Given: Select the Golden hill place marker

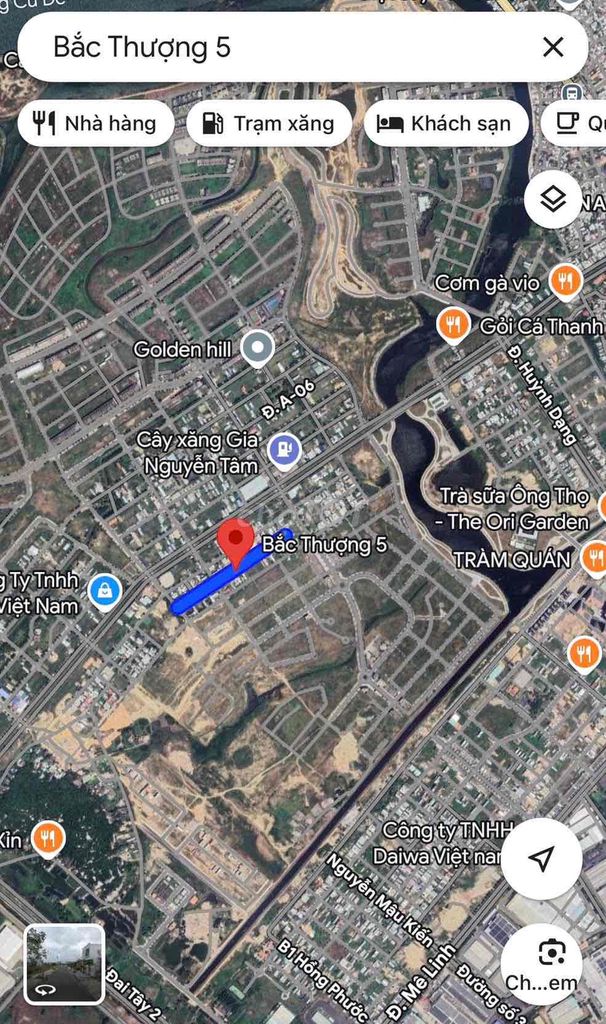Looking at the screenshot, I should pyautogui.click(x=258, y=348).
